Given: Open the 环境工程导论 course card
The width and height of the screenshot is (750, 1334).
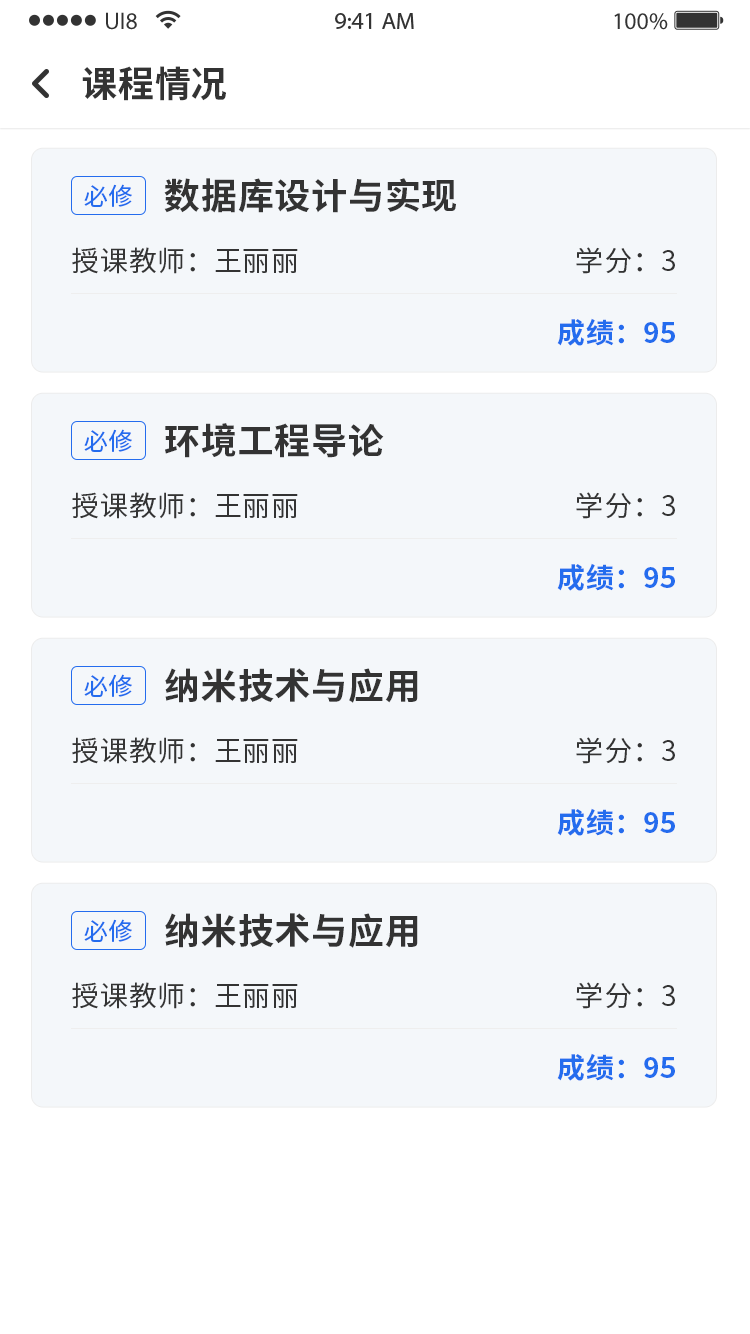Looking at the screenshot, I should coord(374,505).
